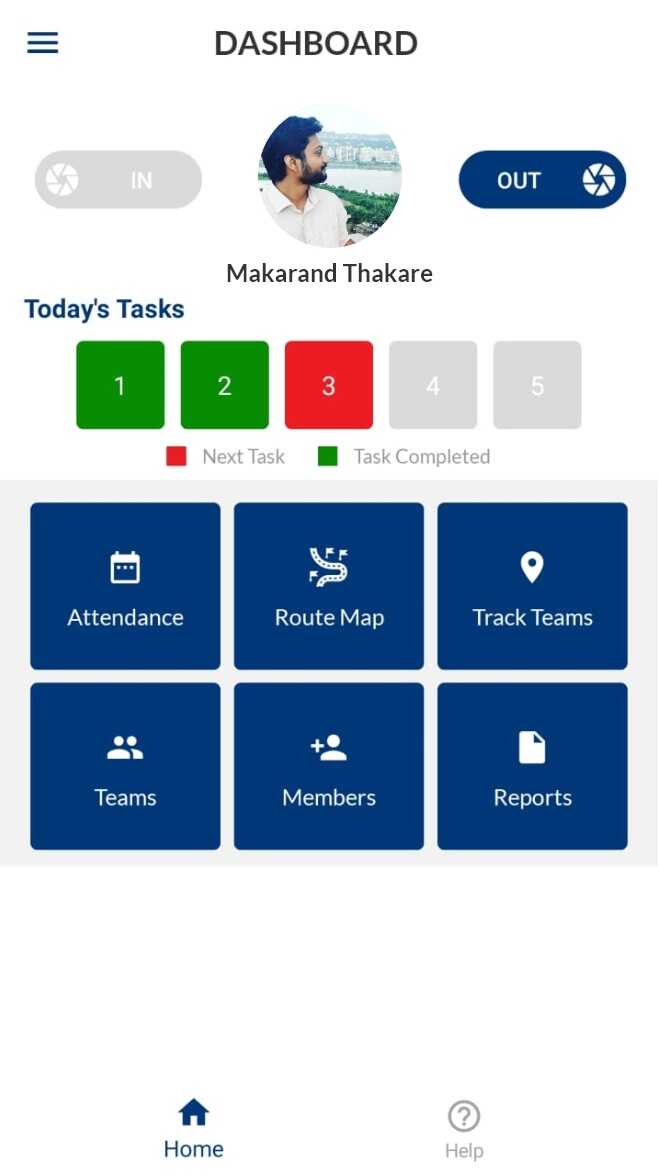Open the Route Map tile

[x=329, y=586]
